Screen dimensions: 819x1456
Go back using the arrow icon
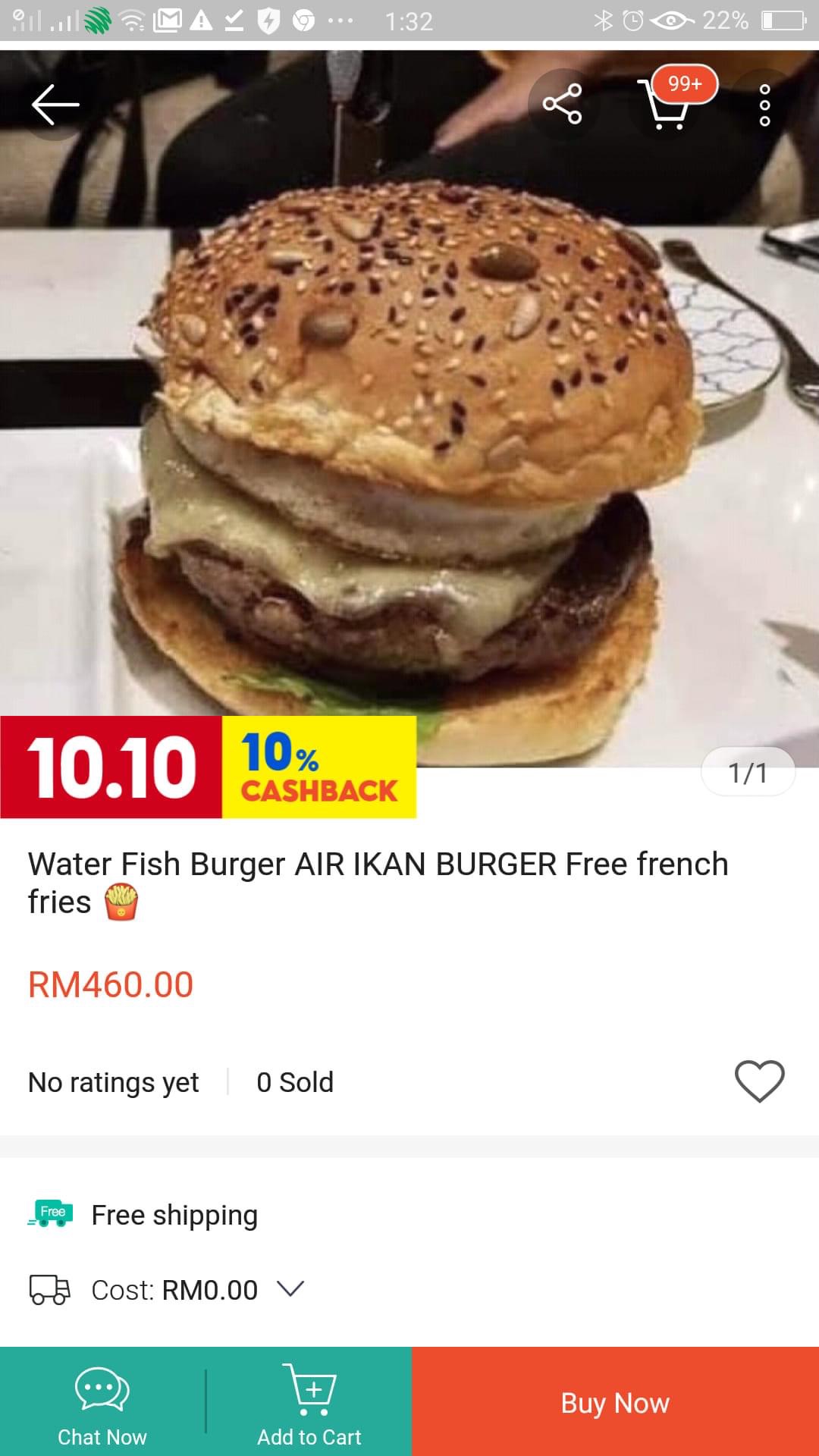click(55, 105)
